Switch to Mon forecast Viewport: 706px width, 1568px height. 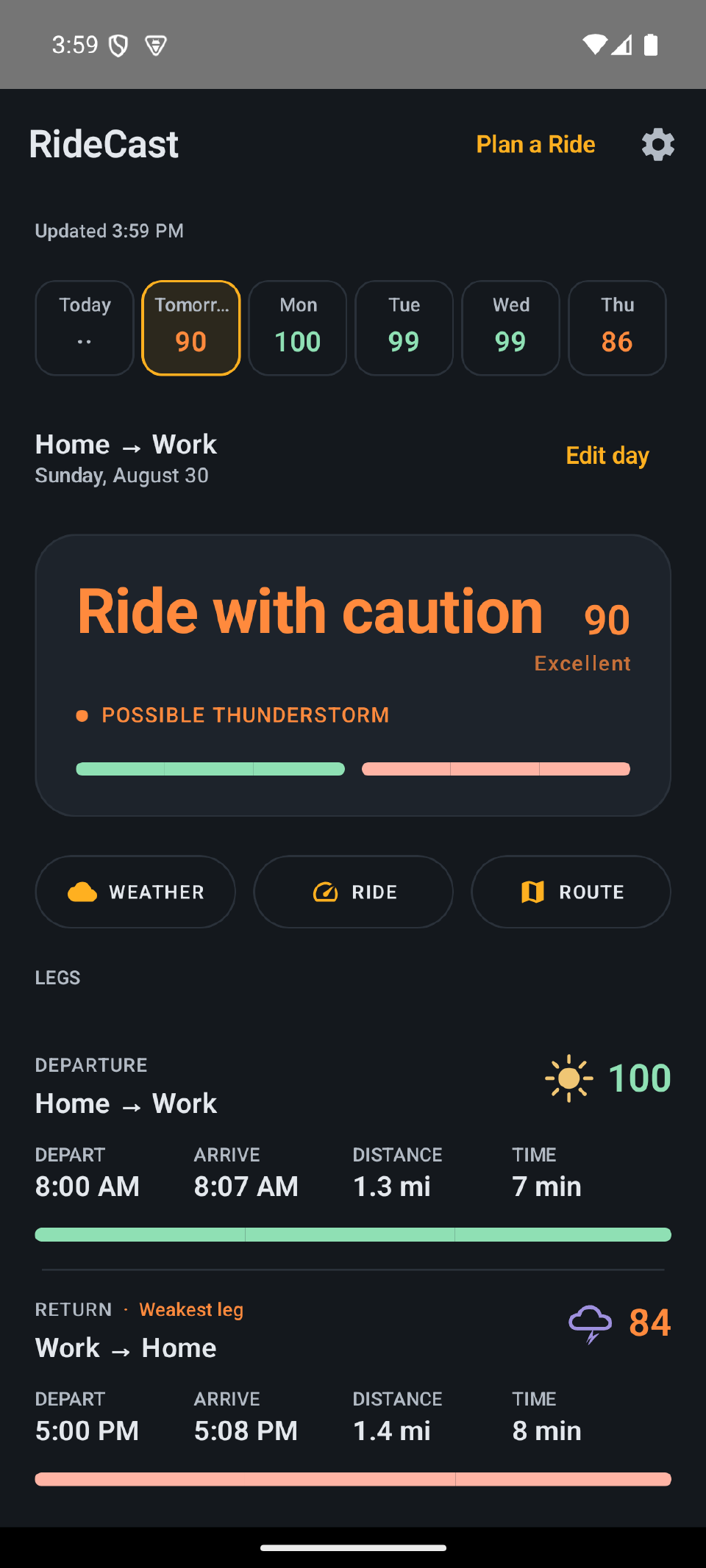[x=298, y=328]
